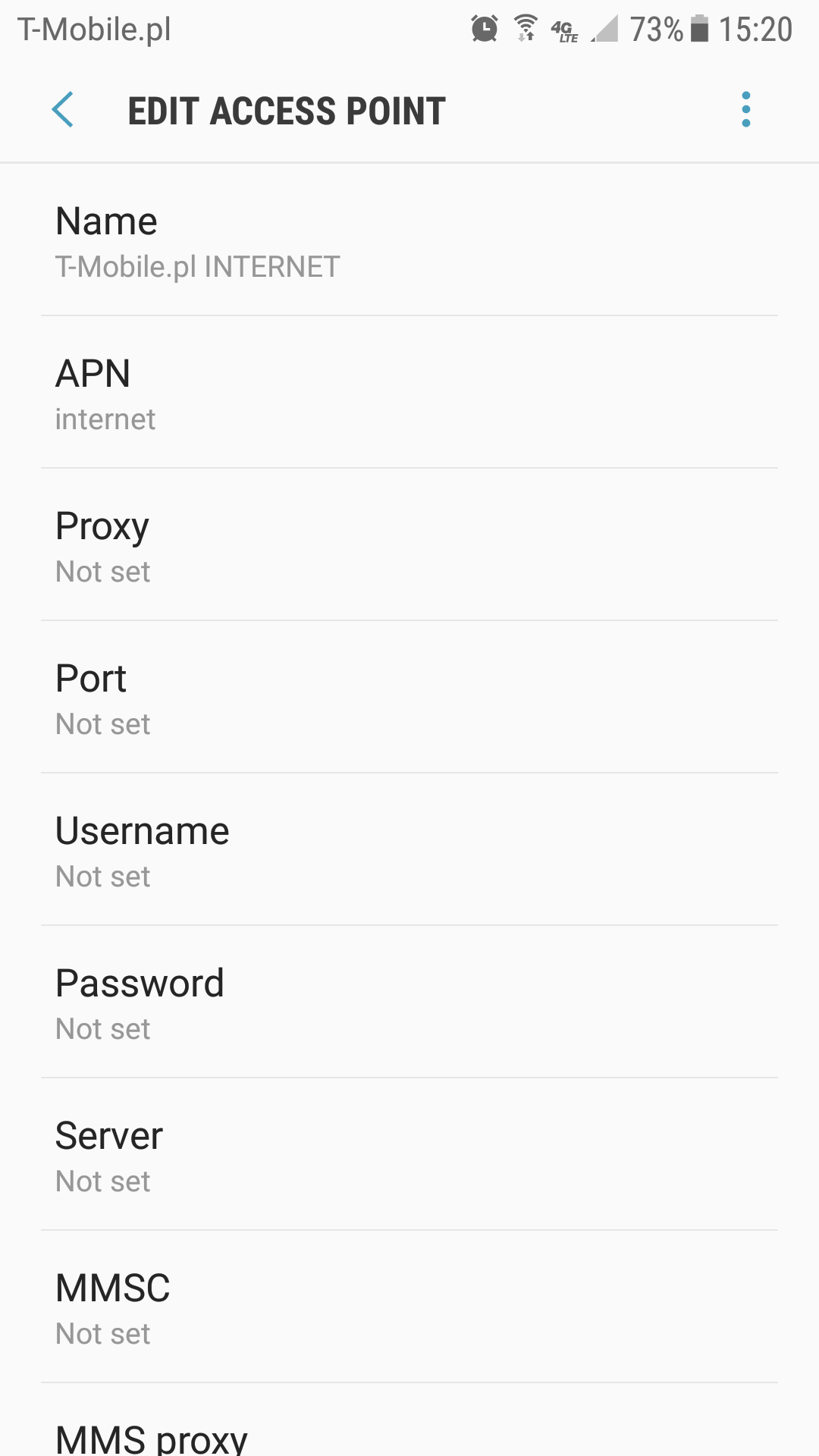Set the Username field
The height and width of the screenshot is (1456, 819).
(x=409, y=851)
